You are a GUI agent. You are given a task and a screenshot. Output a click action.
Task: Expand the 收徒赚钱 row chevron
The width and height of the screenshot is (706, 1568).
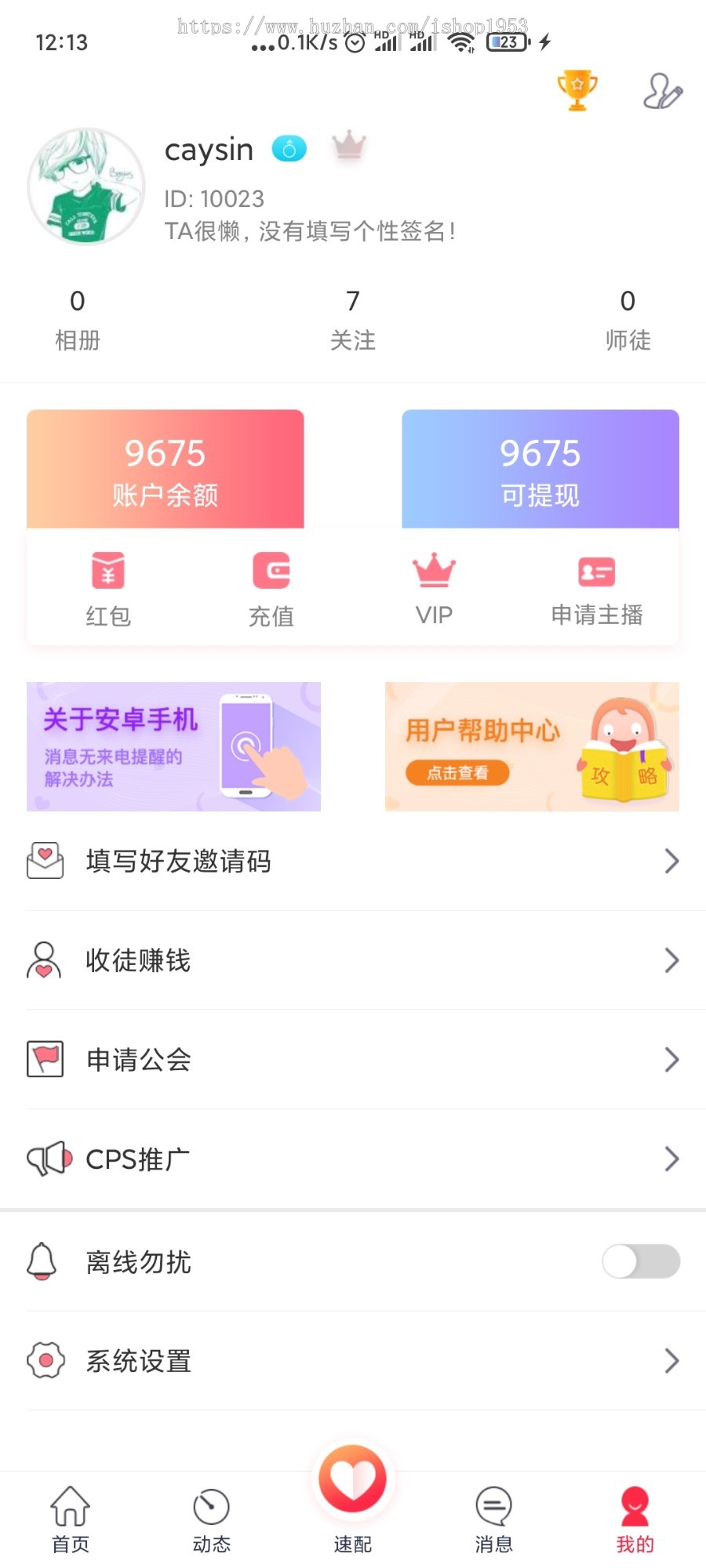(671, 960)
